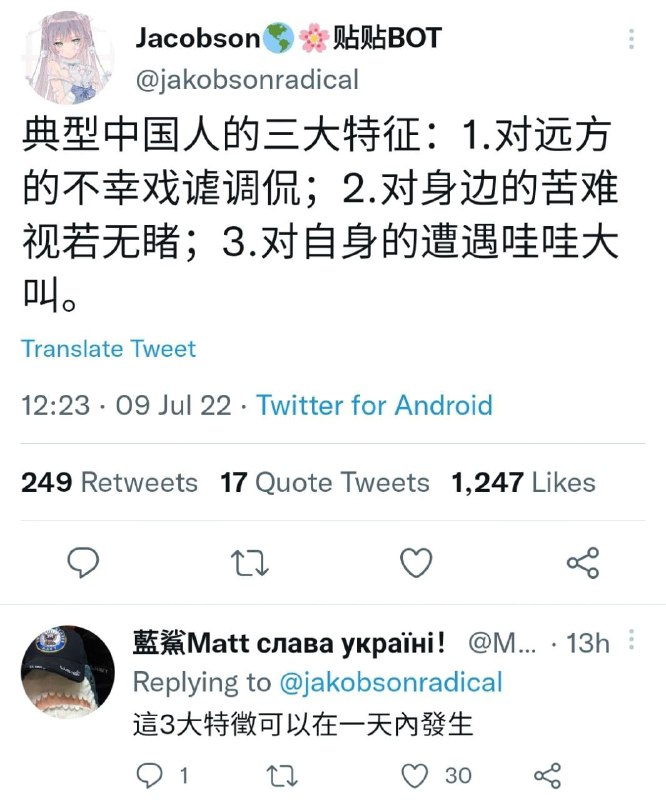
Task: Like Jacobson's tweet
Action: coord(415,563)
